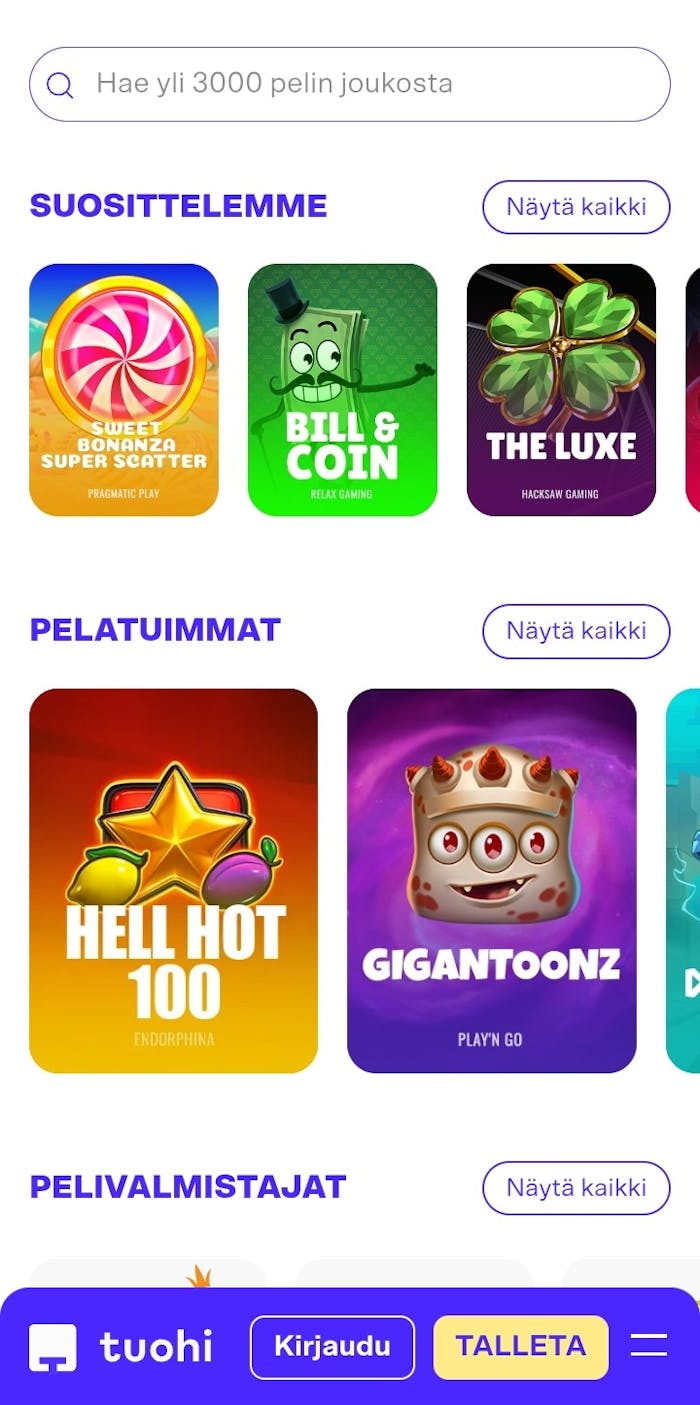Screen dimensions: 700x1405
Task: Go to tuohi home via logo
Action: pos(120,1347)
